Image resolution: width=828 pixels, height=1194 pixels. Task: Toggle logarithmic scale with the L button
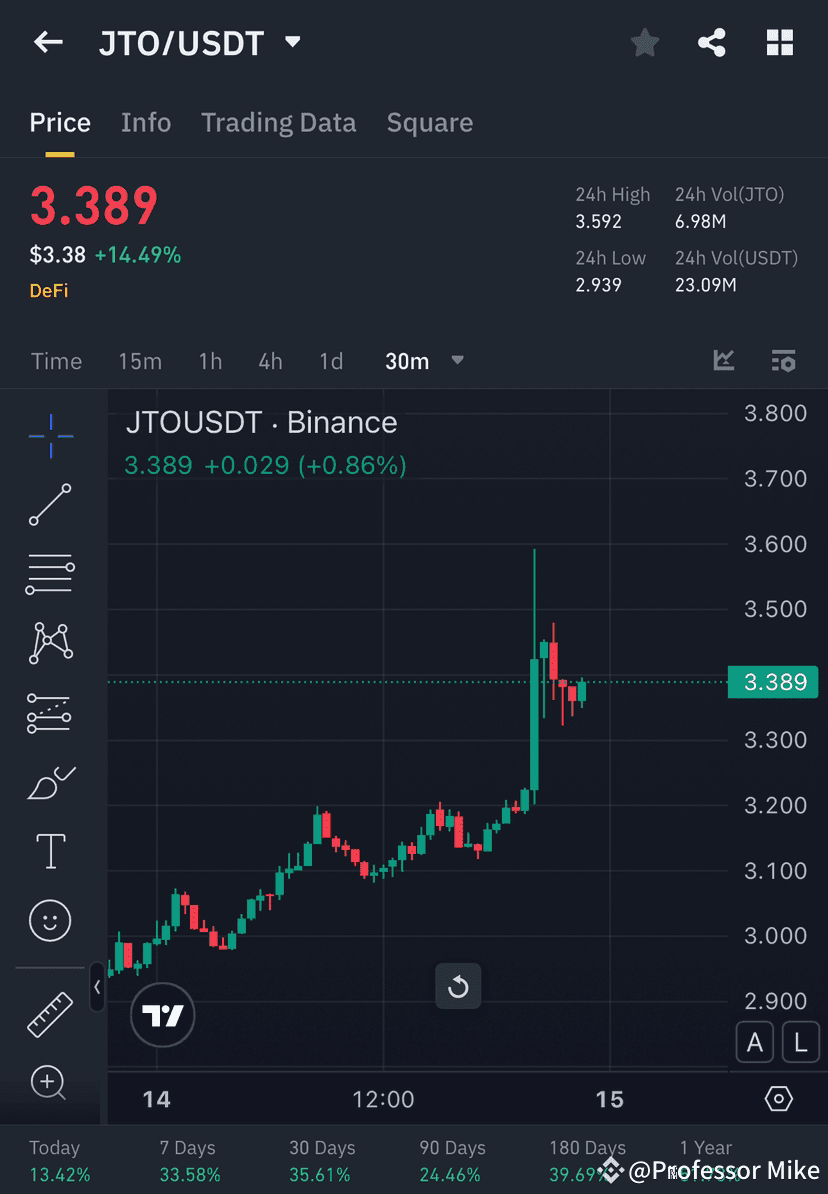[x=800, y=1042]
